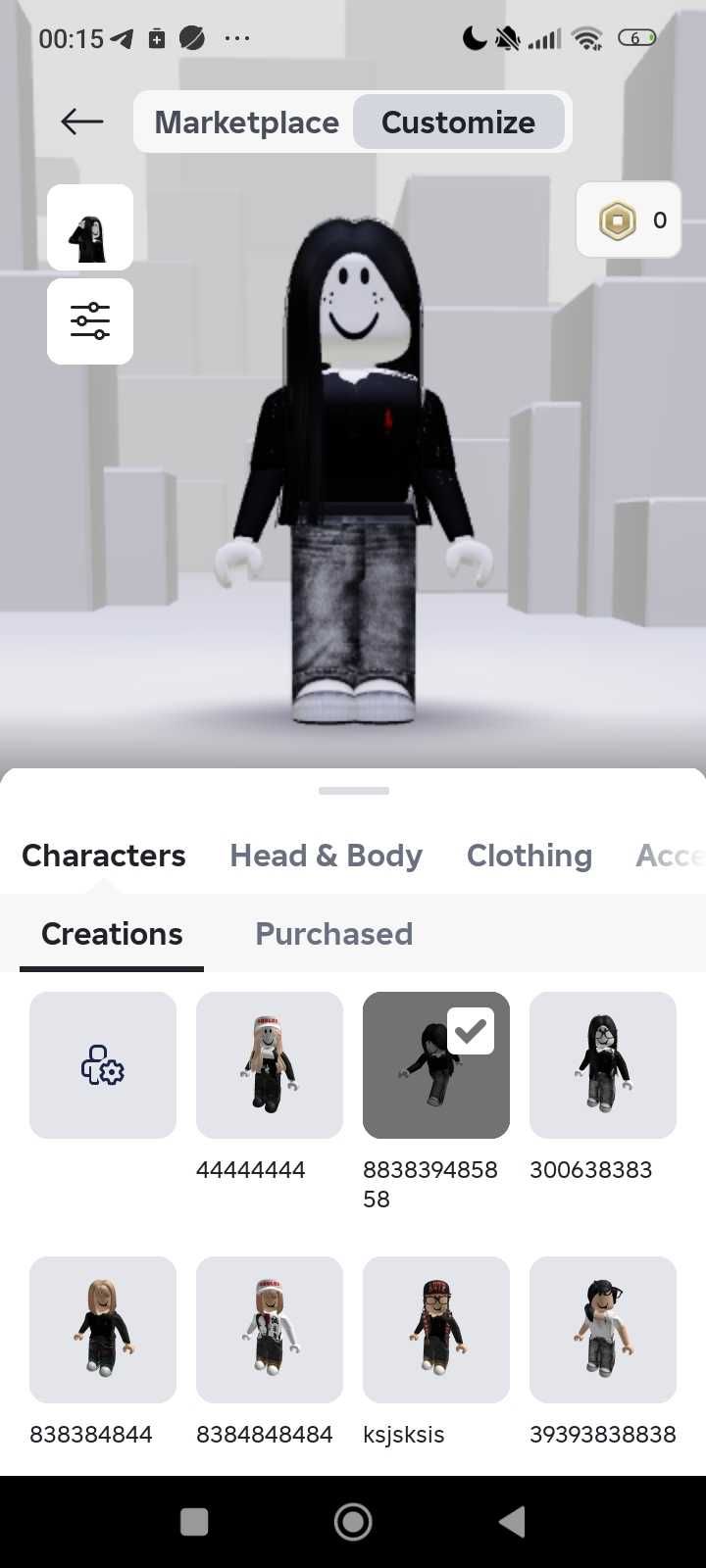Tap the selected character 883839485858

(436, 1065)
